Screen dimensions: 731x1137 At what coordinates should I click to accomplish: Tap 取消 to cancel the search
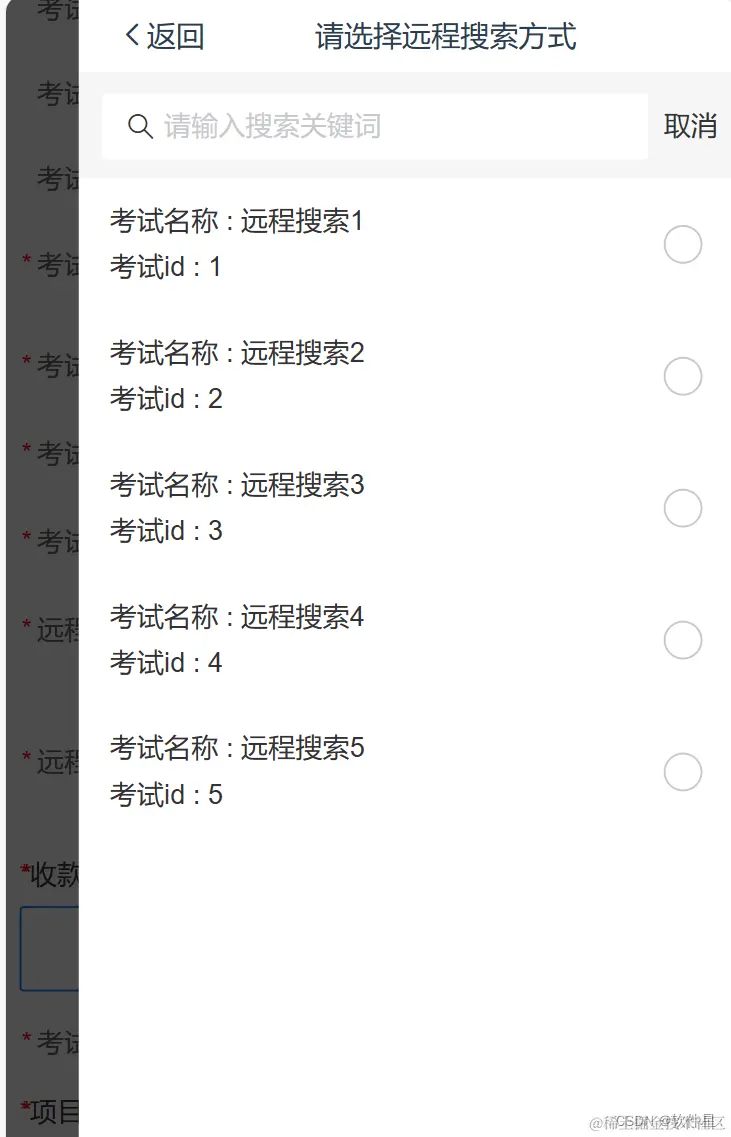click(690, 126)
